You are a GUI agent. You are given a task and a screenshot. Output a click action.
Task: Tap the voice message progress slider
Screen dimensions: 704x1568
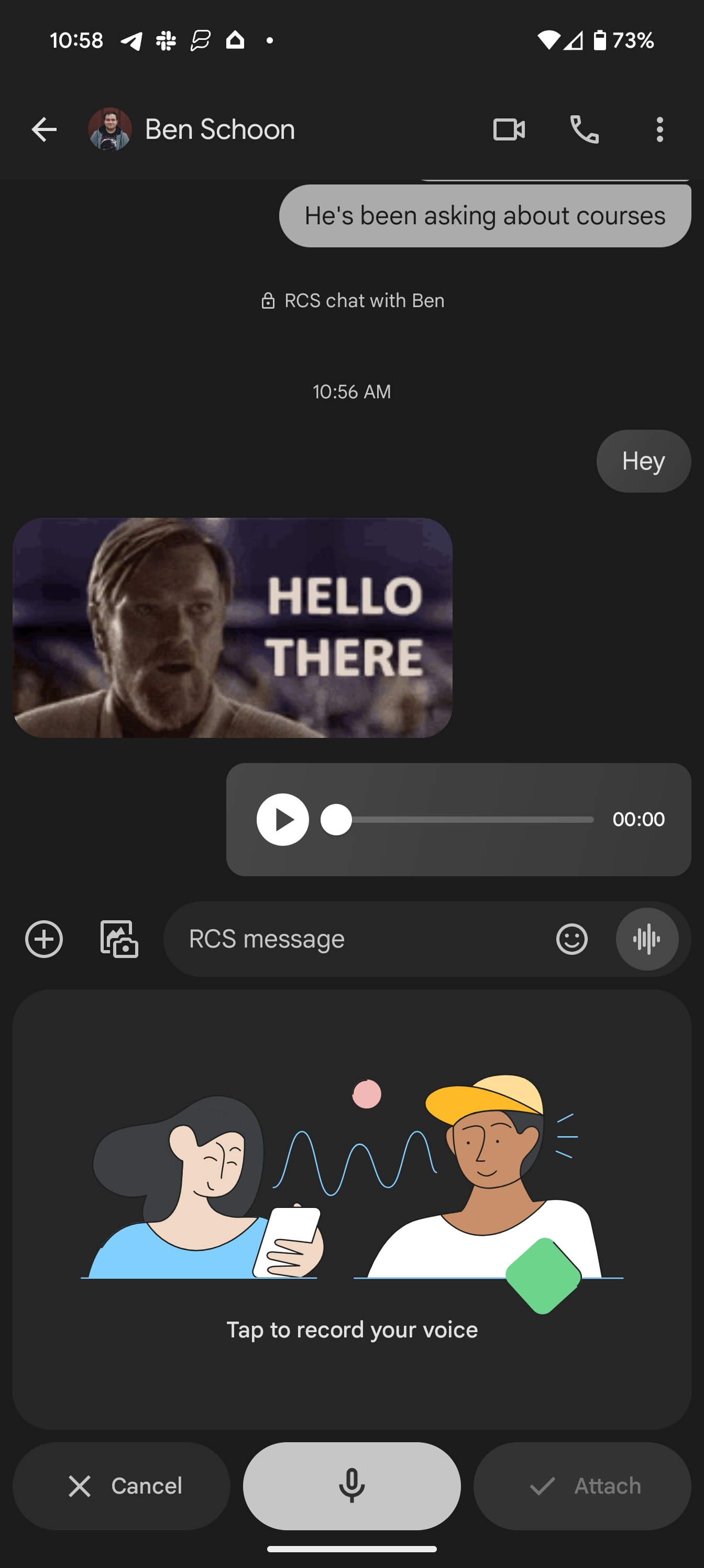[x=463, y=819]
